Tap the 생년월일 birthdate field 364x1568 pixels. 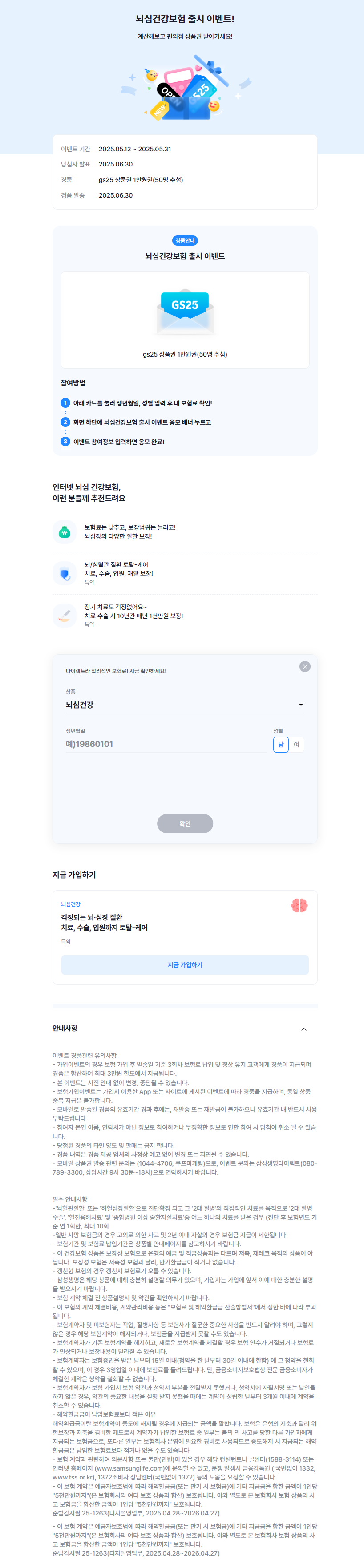166,744
